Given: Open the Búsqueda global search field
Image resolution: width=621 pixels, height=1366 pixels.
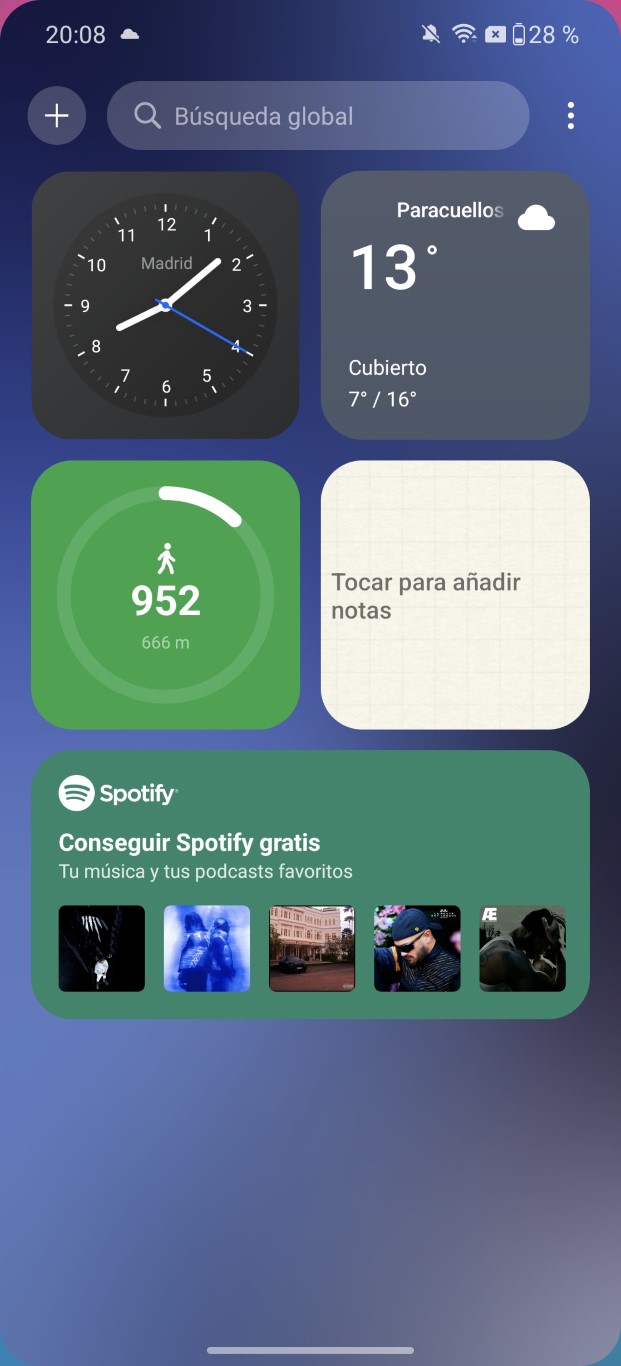Looking at the screenshot, I should pos(318,116).
